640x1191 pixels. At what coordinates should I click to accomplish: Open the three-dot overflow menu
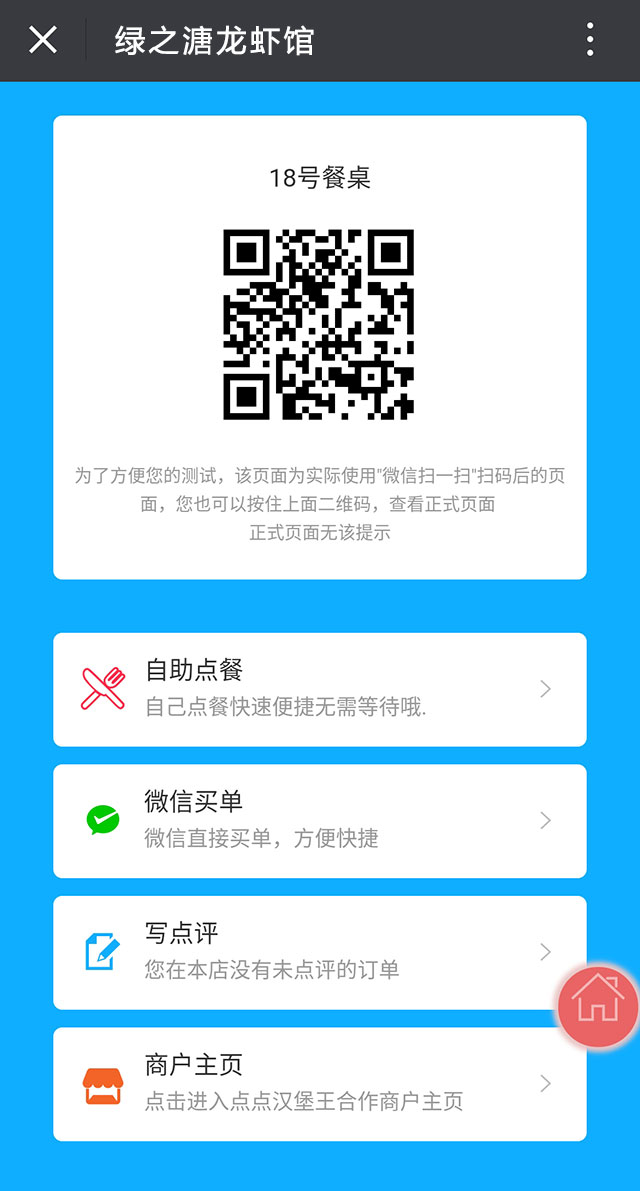590,39
